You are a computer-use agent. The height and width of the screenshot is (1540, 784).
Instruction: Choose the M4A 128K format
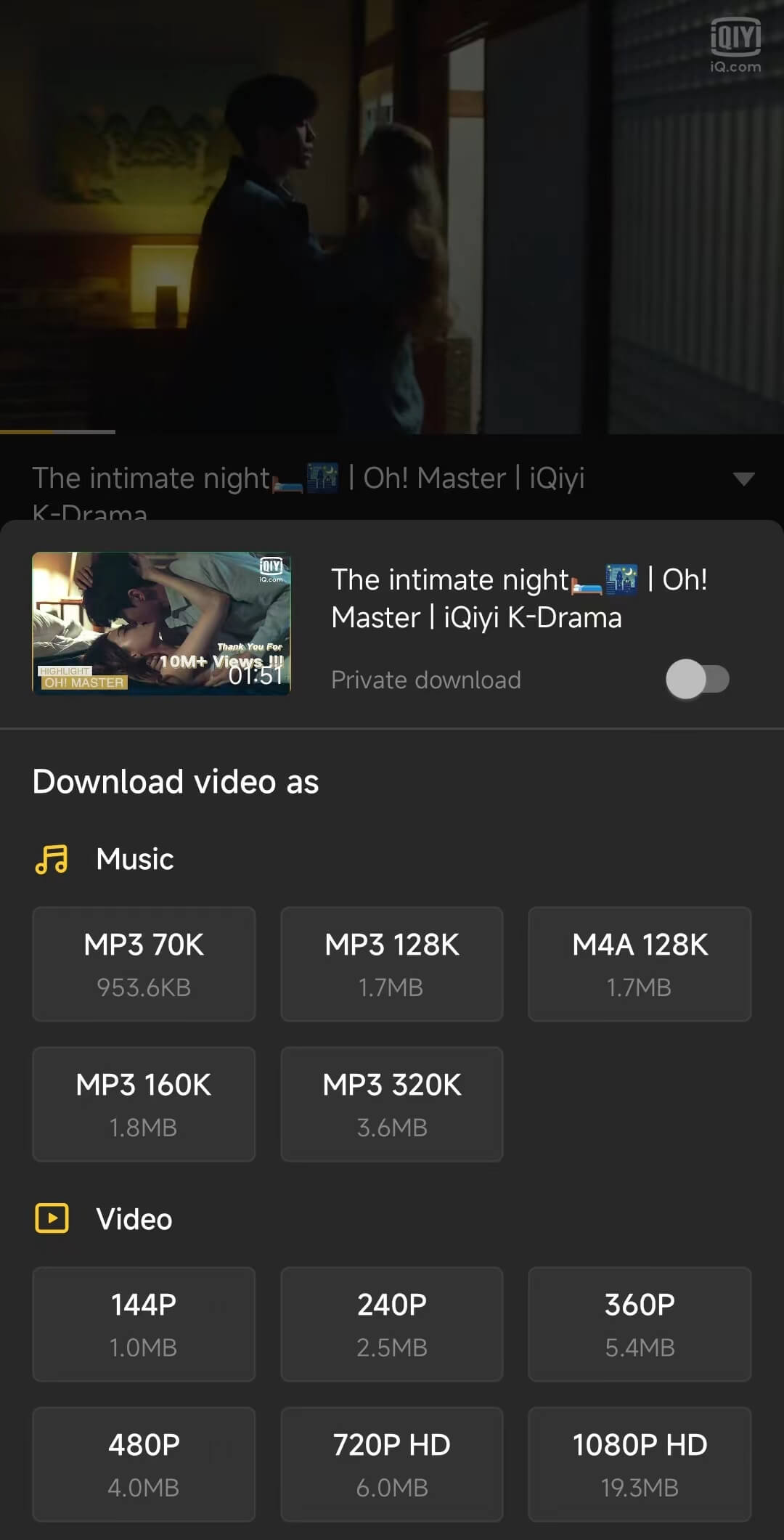[x=639, y=964]
